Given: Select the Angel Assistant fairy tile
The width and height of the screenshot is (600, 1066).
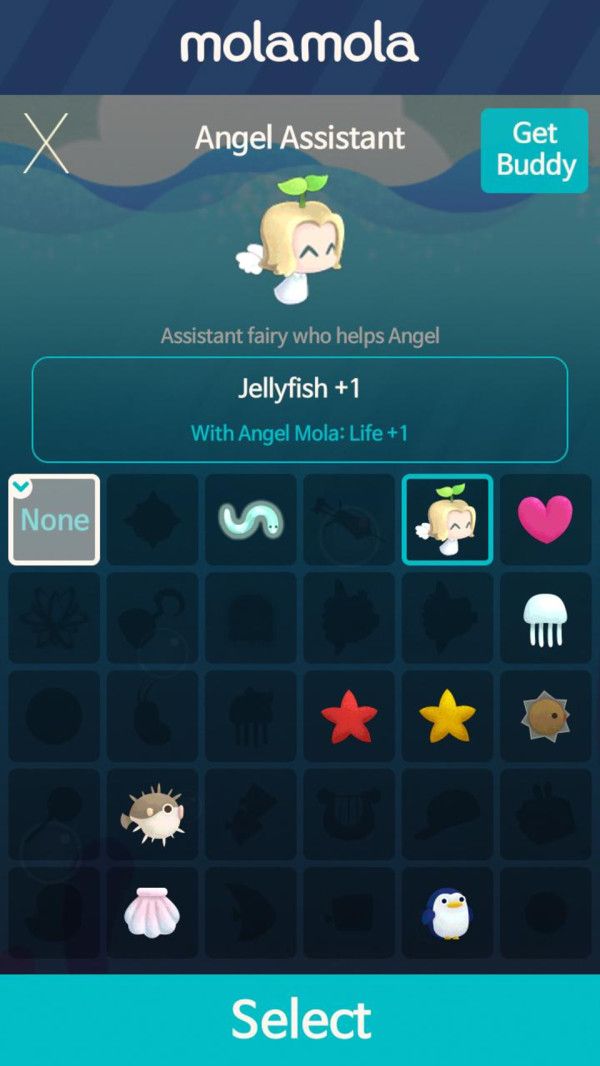Looking at the screenshot, I should (447, 519).
